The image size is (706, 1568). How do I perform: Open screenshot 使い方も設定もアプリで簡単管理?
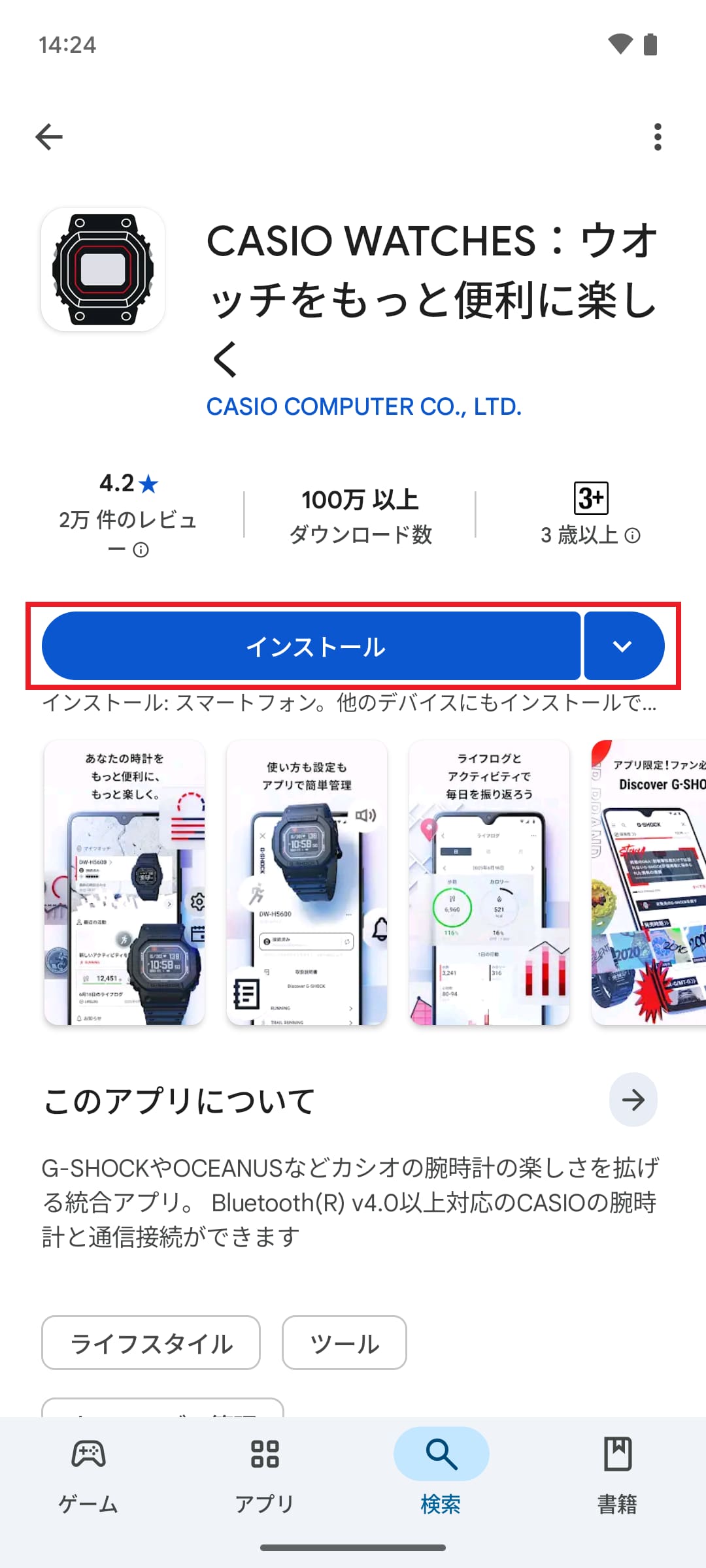[x=307, y=882]
